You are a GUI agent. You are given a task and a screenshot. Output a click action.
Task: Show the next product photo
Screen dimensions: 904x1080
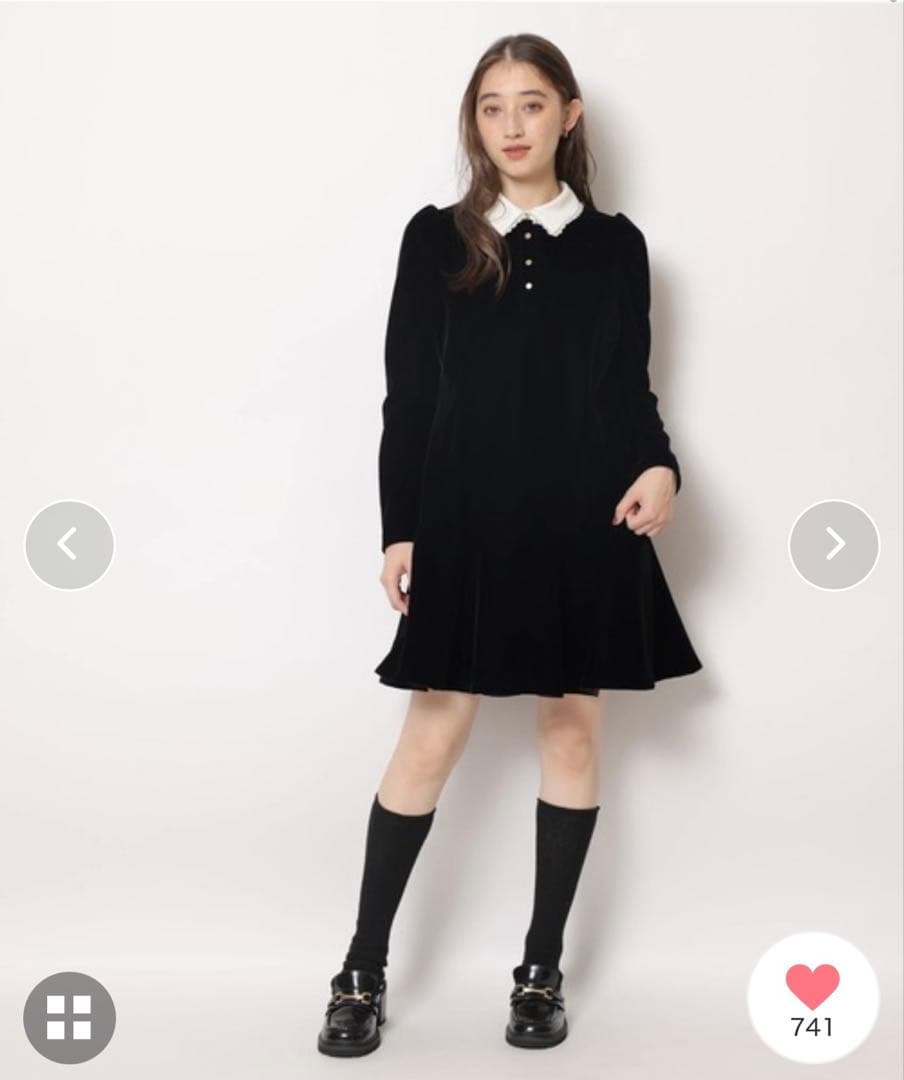pos(834,545)
